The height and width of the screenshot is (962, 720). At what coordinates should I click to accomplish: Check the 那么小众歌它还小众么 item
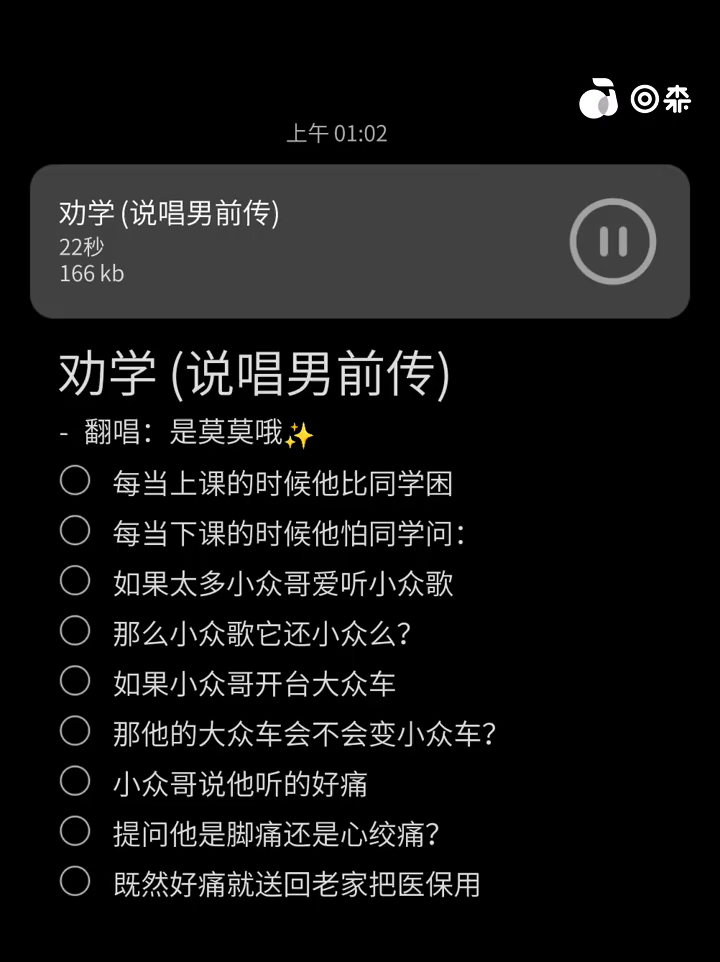pos(75,631)
